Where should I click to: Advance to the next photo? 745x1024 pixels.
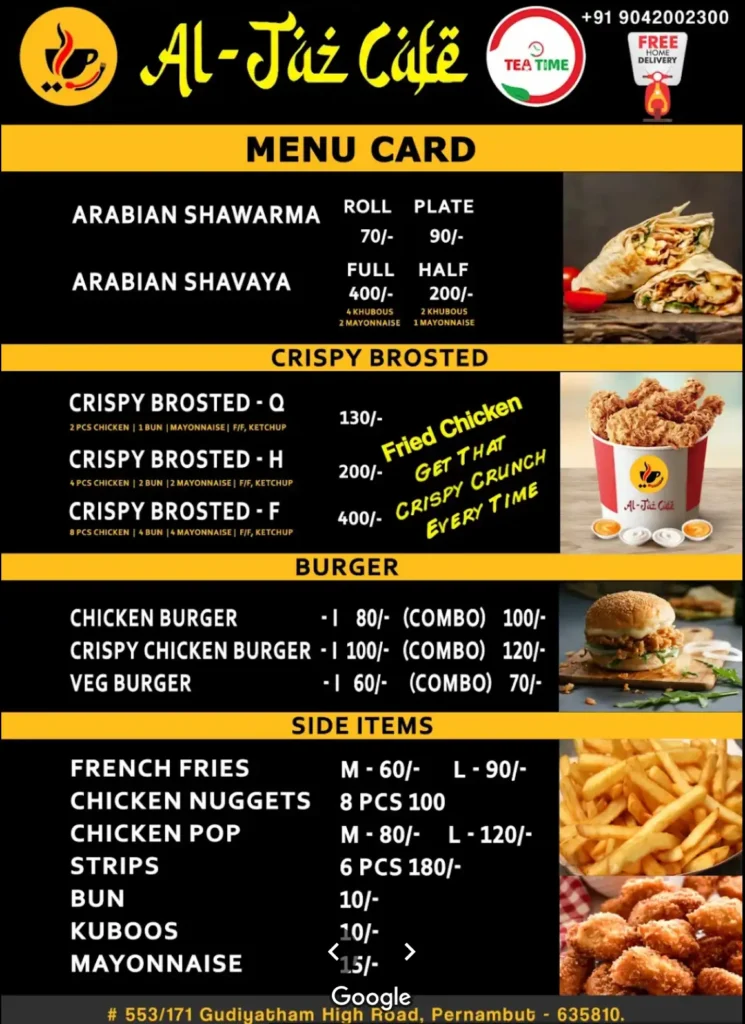coord(409,952)
